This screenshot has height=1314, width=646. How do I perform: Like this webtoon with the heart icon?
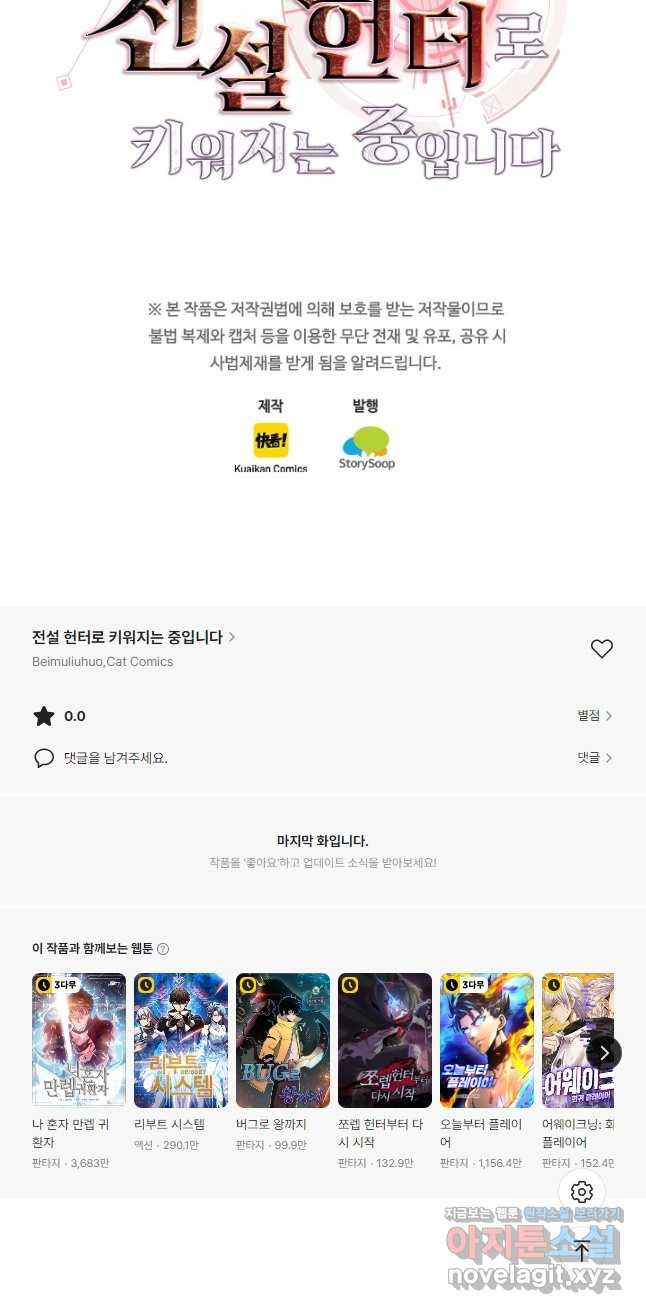[601, 649]
